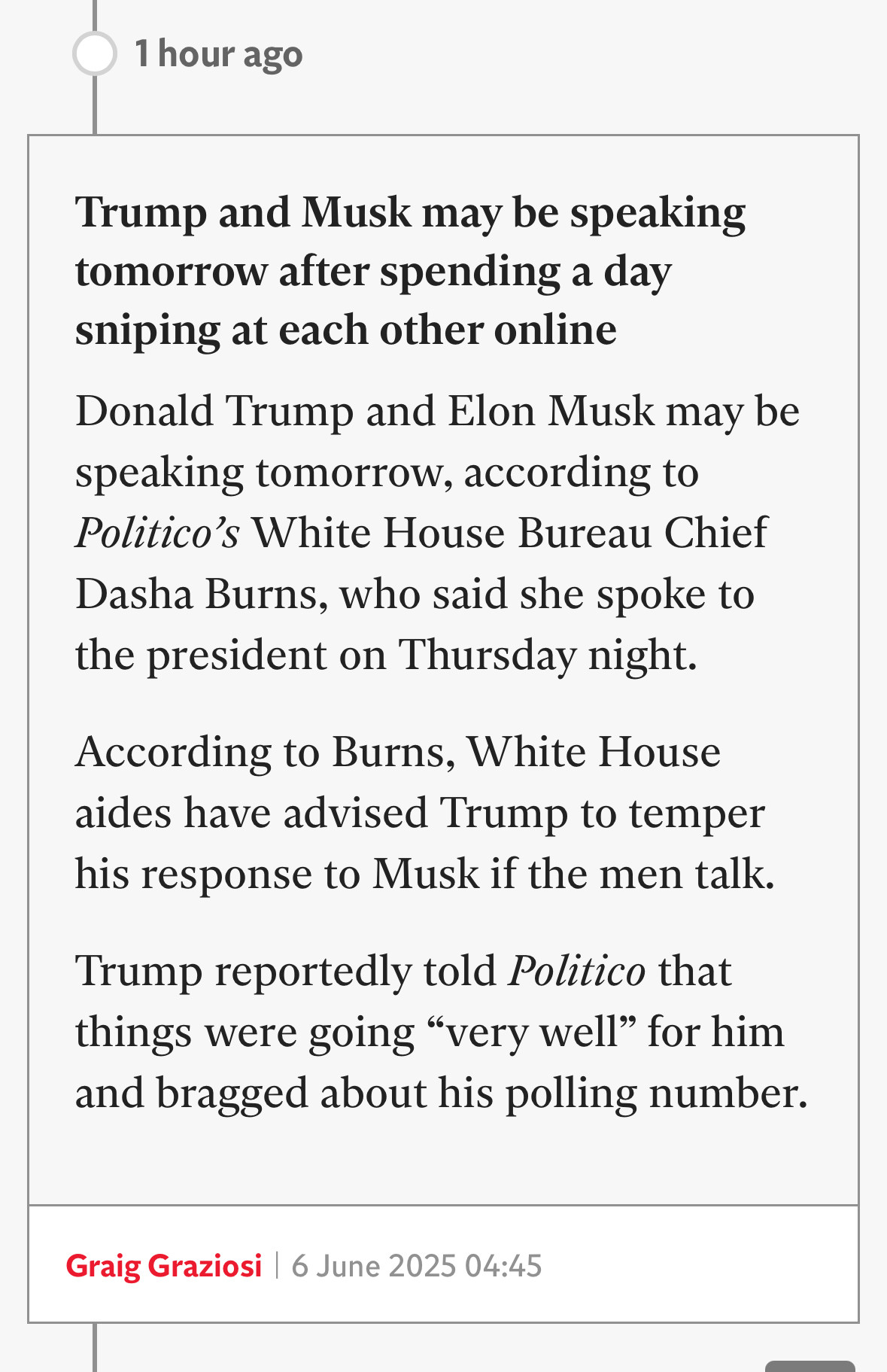
Task: Open author Graig Graziosi's profile link
Action: click(x=164, y=1266)
